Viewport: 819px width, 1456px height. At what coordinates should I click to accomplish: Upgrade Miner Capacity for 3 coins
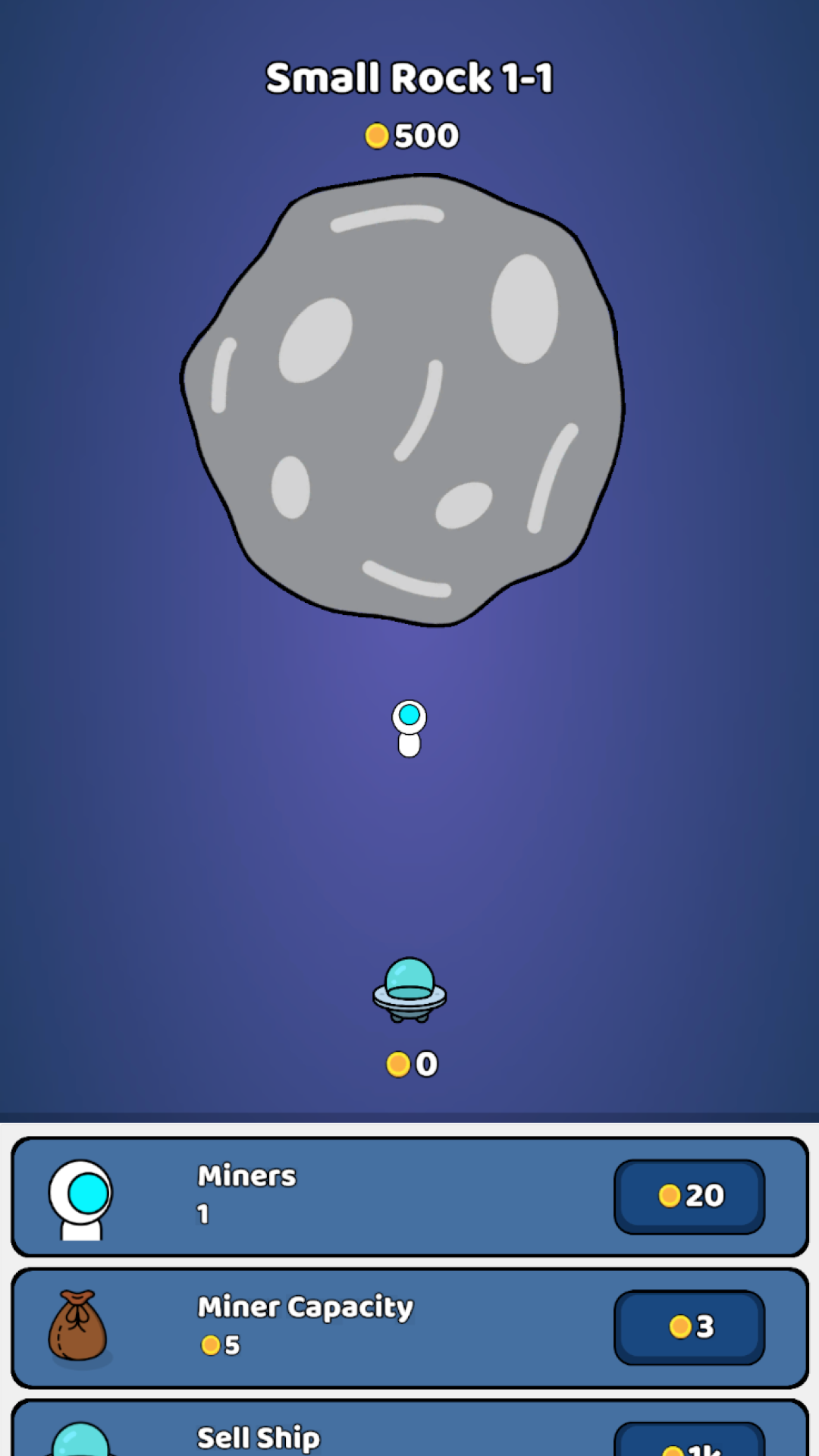click(689, 1327)
